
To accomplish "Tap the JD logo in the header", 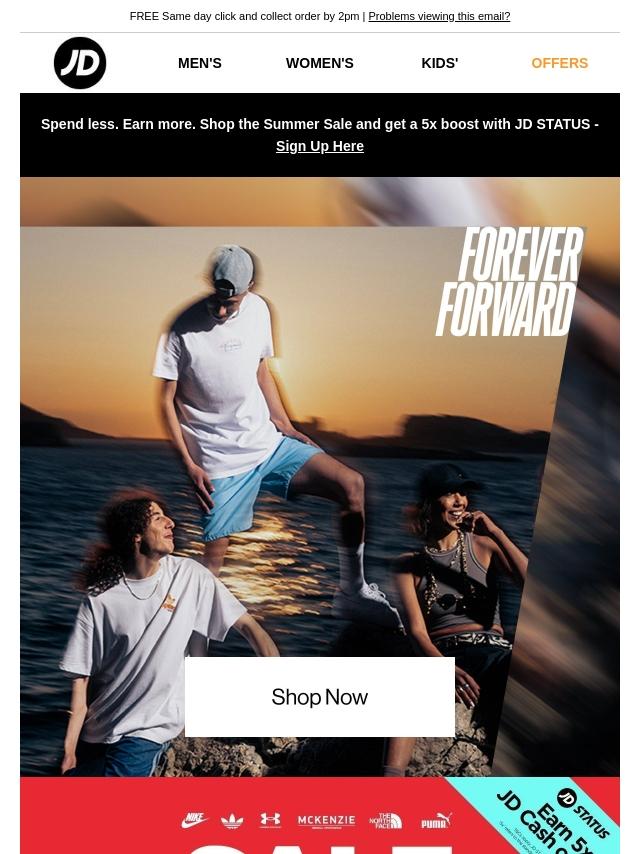I will click(80, 63).
